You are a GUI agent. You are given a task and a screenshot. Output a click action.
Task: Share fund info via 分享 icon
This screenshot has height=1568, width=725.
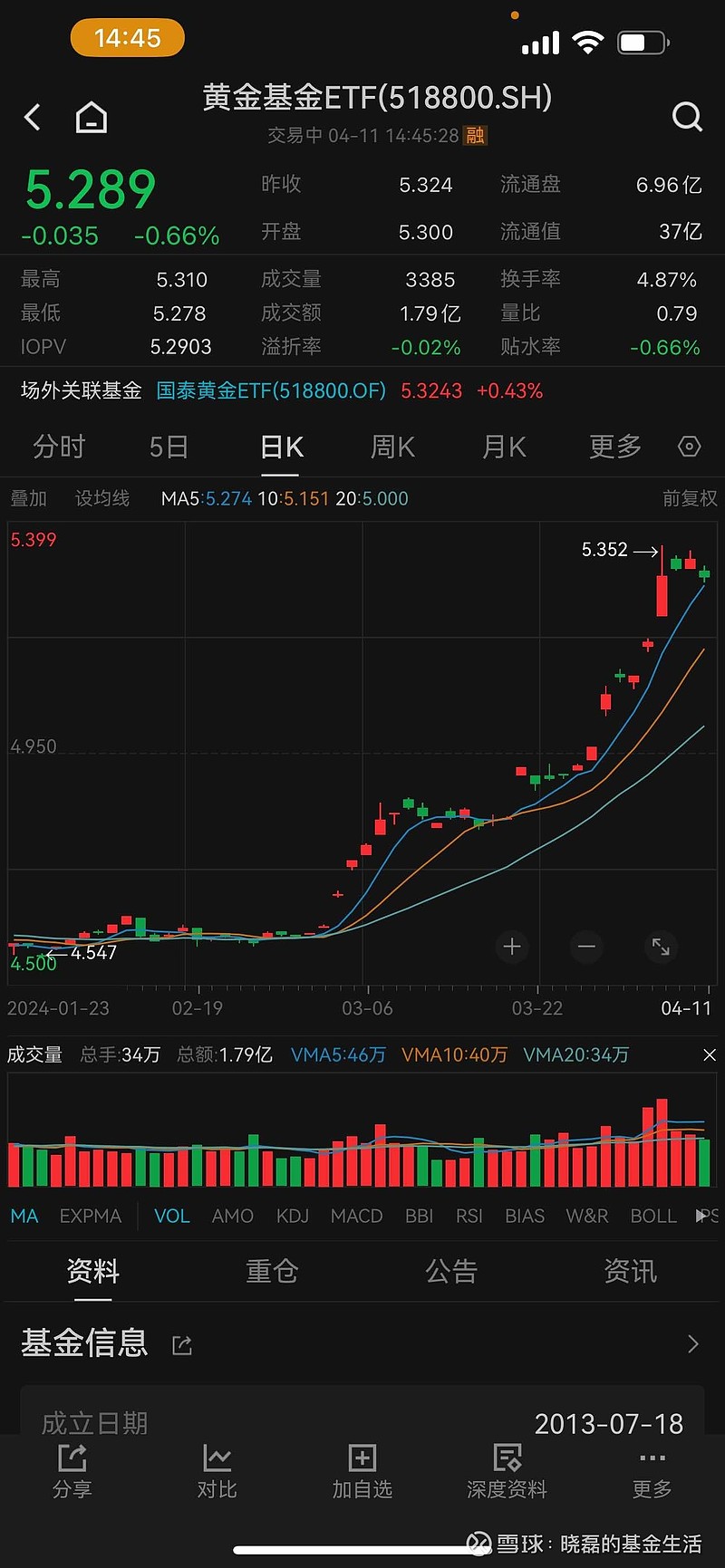[x=72, y=1472]
